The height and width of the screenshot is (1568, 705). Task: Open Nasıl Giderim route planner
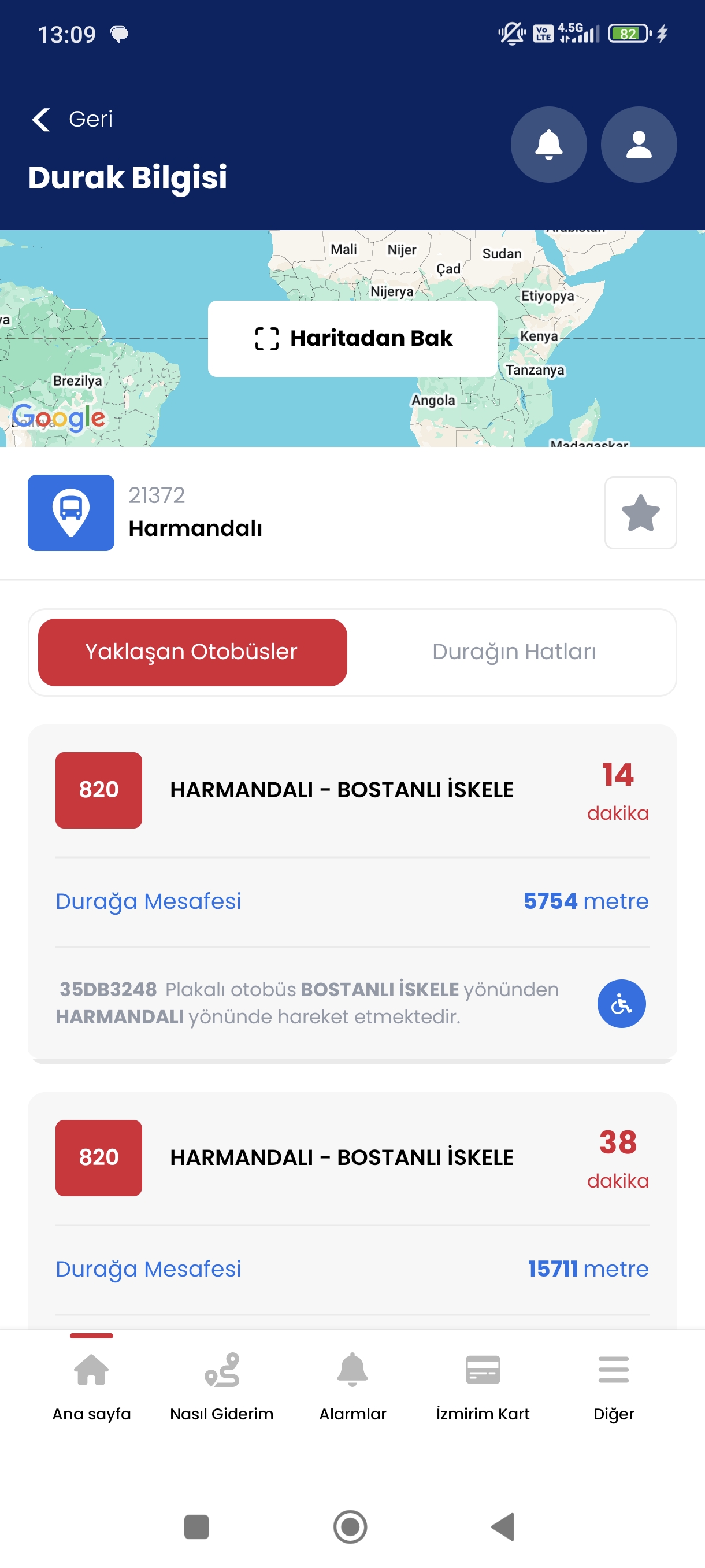click(221, 1385)
